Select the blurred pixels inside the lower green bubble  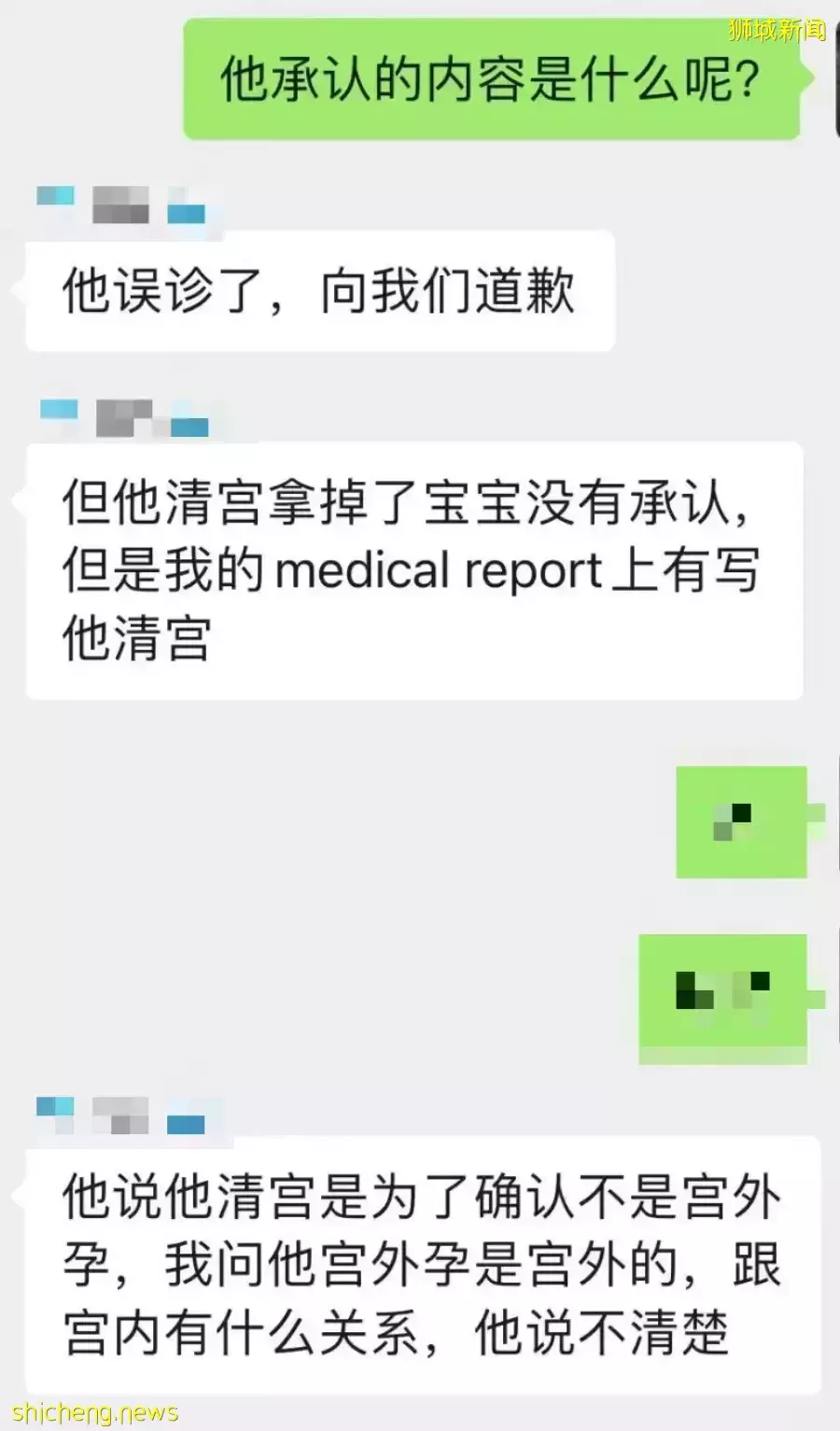pyautogui.click(x=719, y=989)
